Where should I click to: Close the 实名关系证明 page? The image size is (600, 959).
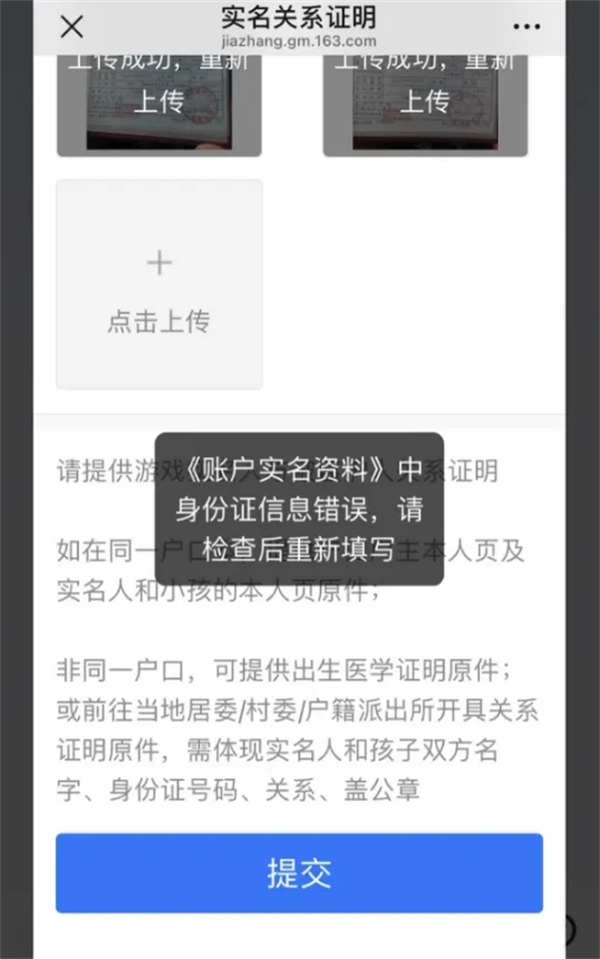pyautogui.click(x=72, y=27)
